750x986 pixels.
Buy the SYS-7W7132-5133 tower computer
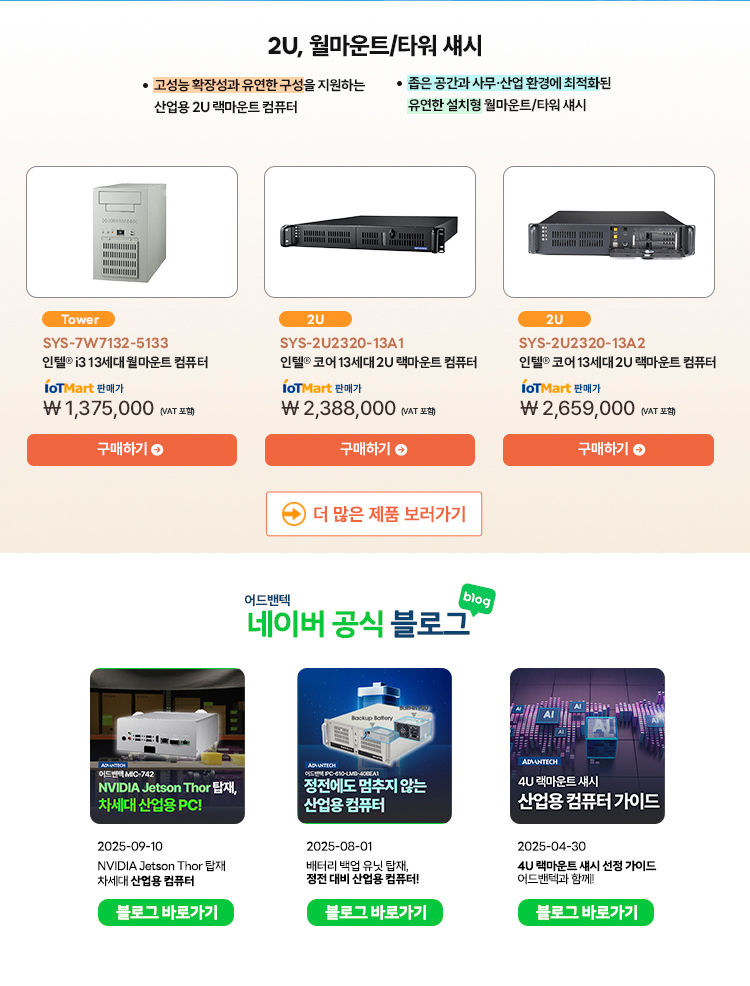[132, 450]
